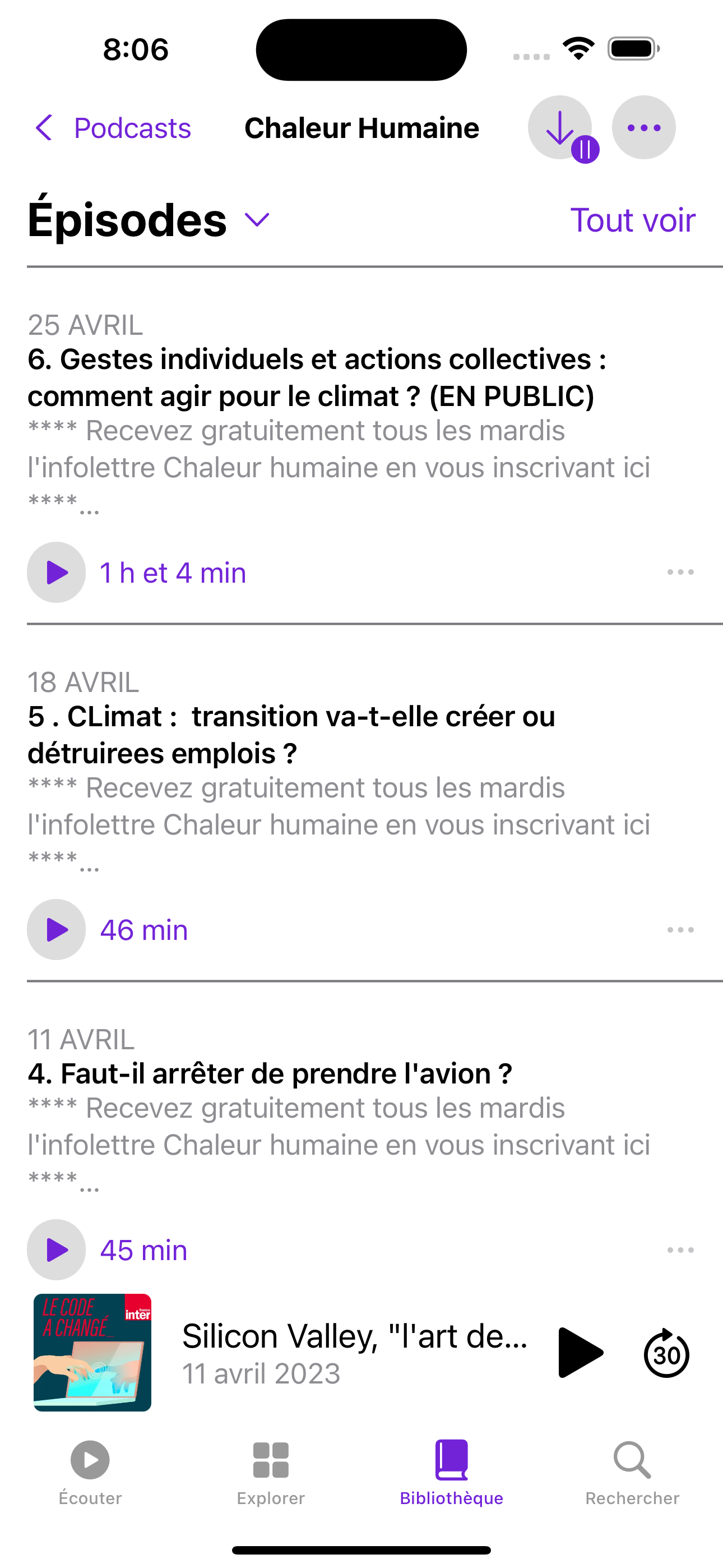Play the 45 min episode
This screenshot has height=1568, width=723.
(57, 1249)
